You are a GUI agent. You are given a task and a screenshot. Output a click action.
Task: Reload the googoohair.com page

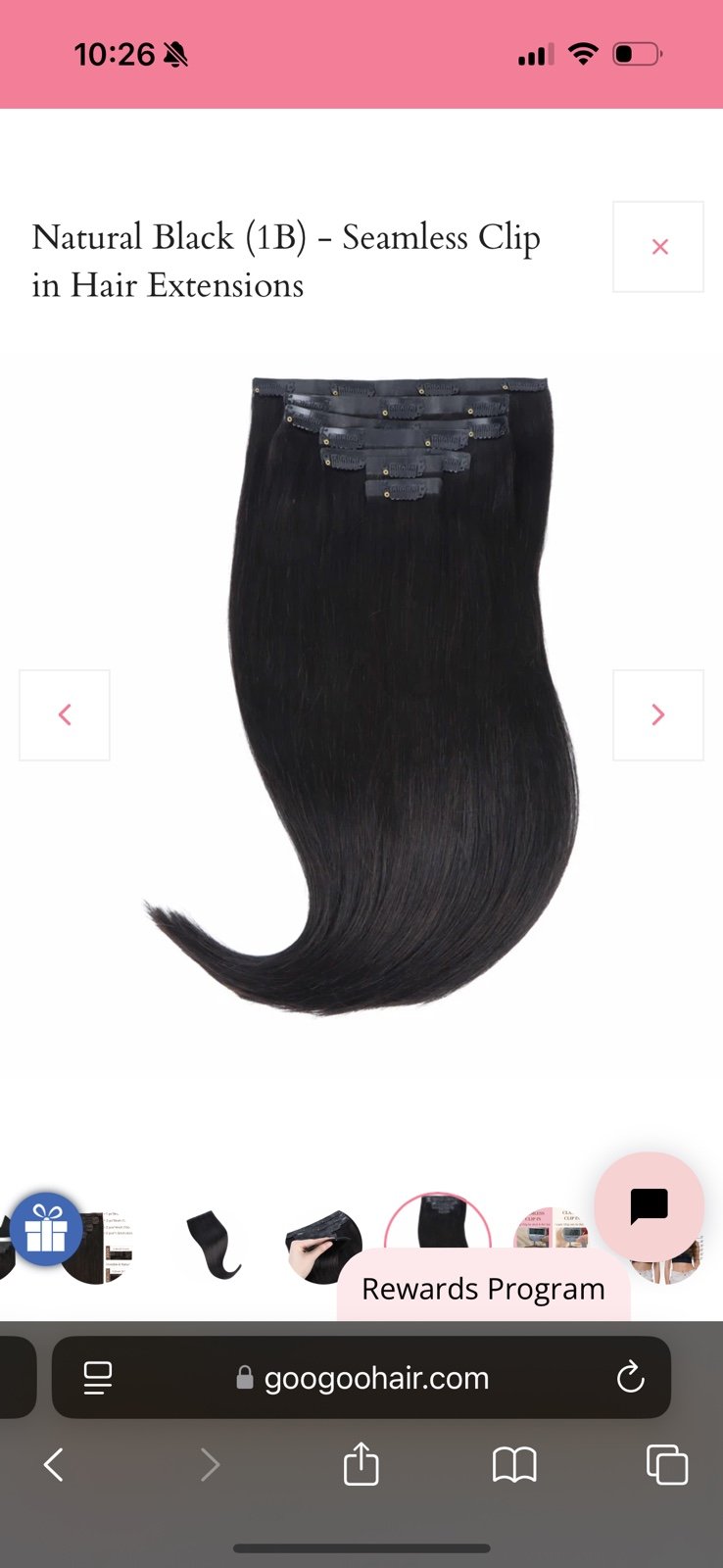click(630, 1378)
